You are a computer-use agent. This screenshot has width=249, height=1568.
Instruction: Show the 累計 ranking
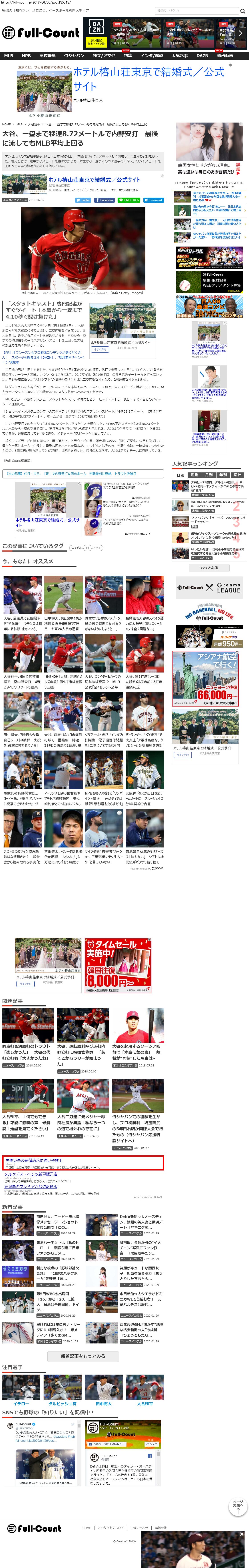237,475
